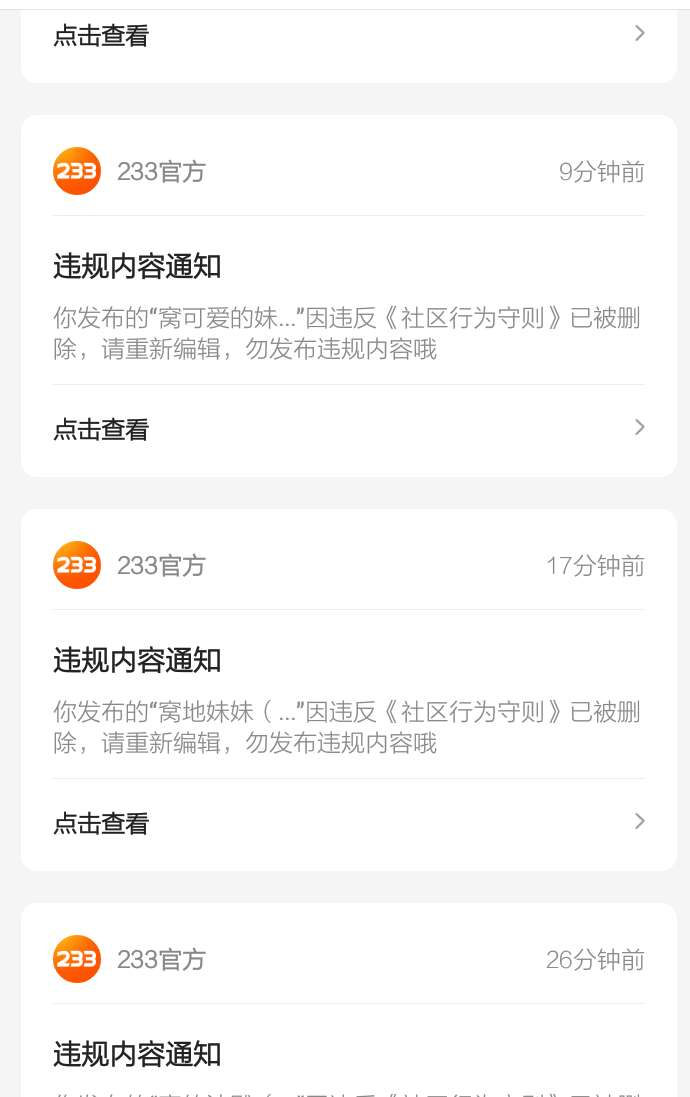Image resolution: width=690 pixels, height=1097 pixels.
Task: Tap the 233官方 avatar on the 17分钟前 card
Action: (77, 565)
